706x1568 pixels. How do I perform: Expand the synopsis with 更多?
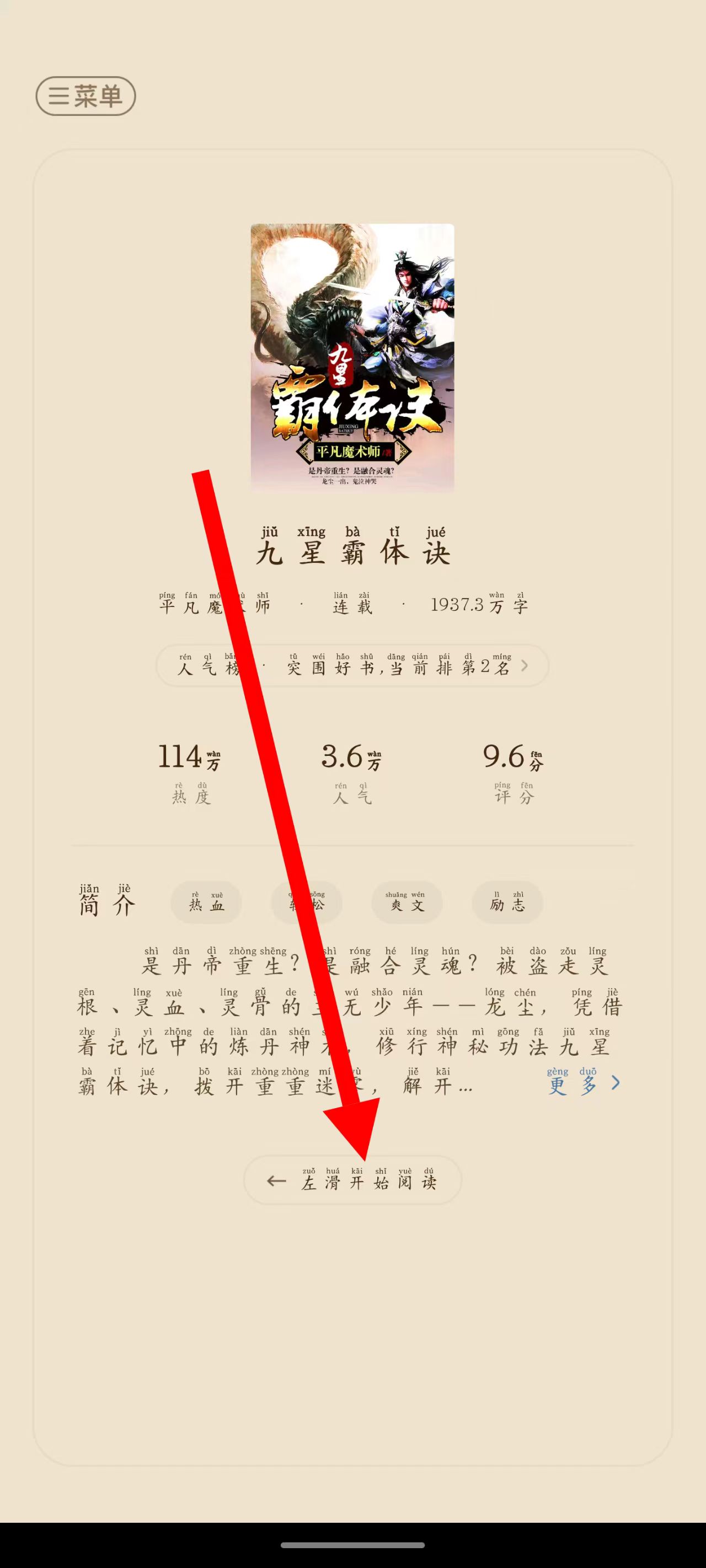(x=583, y=1083)
